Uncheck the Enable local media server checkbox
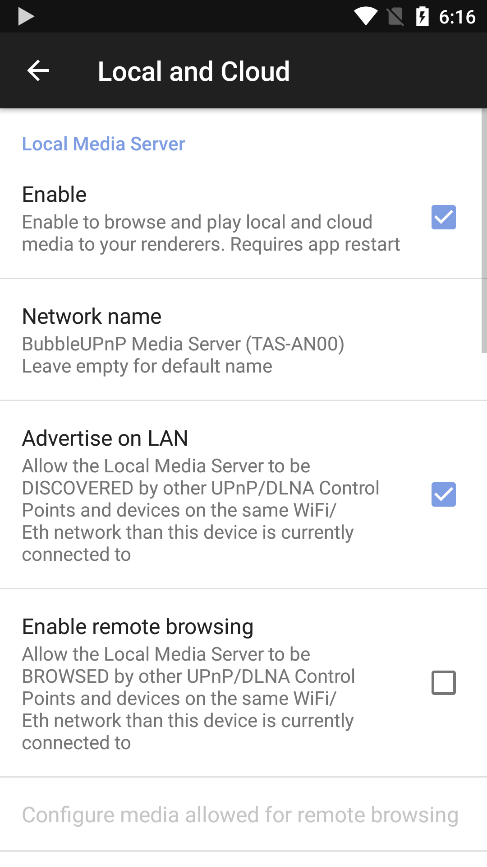 443,217
